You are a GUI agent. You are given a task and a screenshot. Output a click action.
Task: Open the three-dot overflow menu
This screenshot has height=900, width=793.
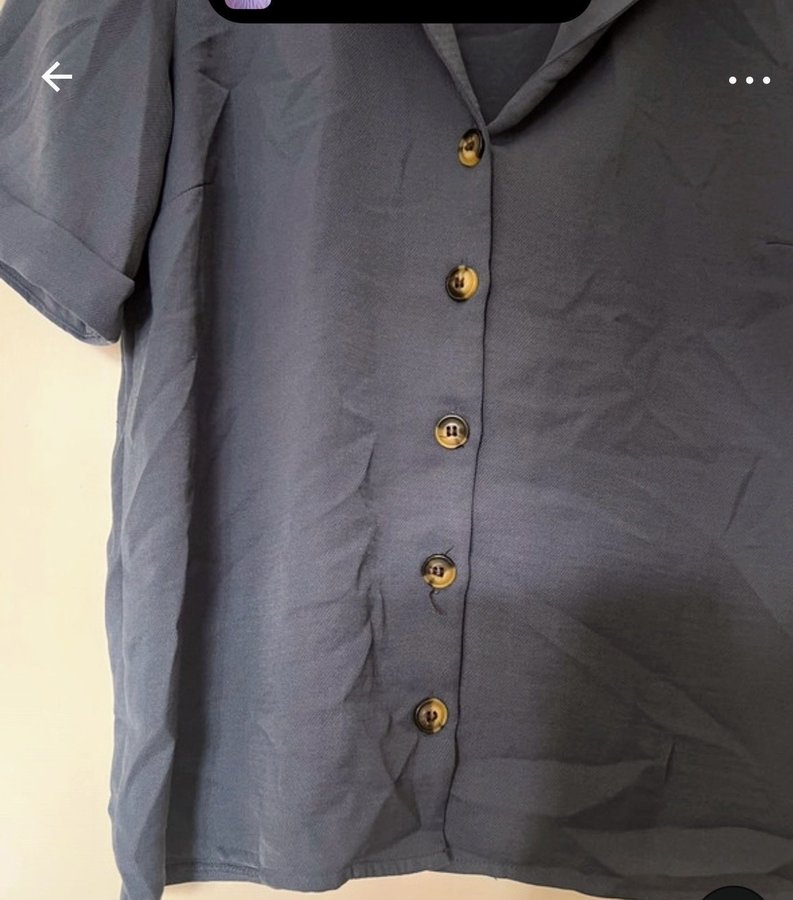tap(749, 80)
